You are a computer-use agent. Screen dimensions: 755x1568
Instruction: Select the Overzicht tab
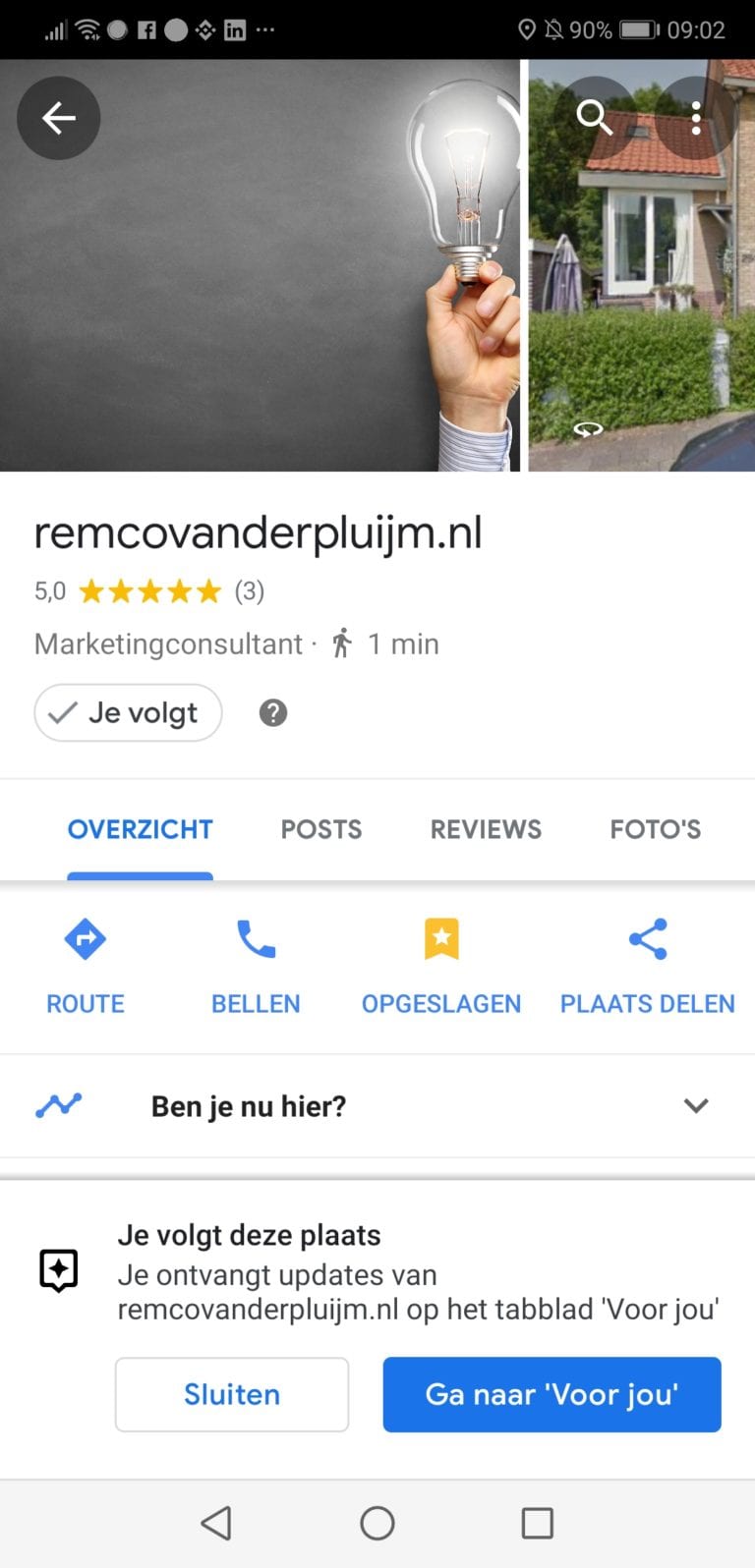click(140, 830)
